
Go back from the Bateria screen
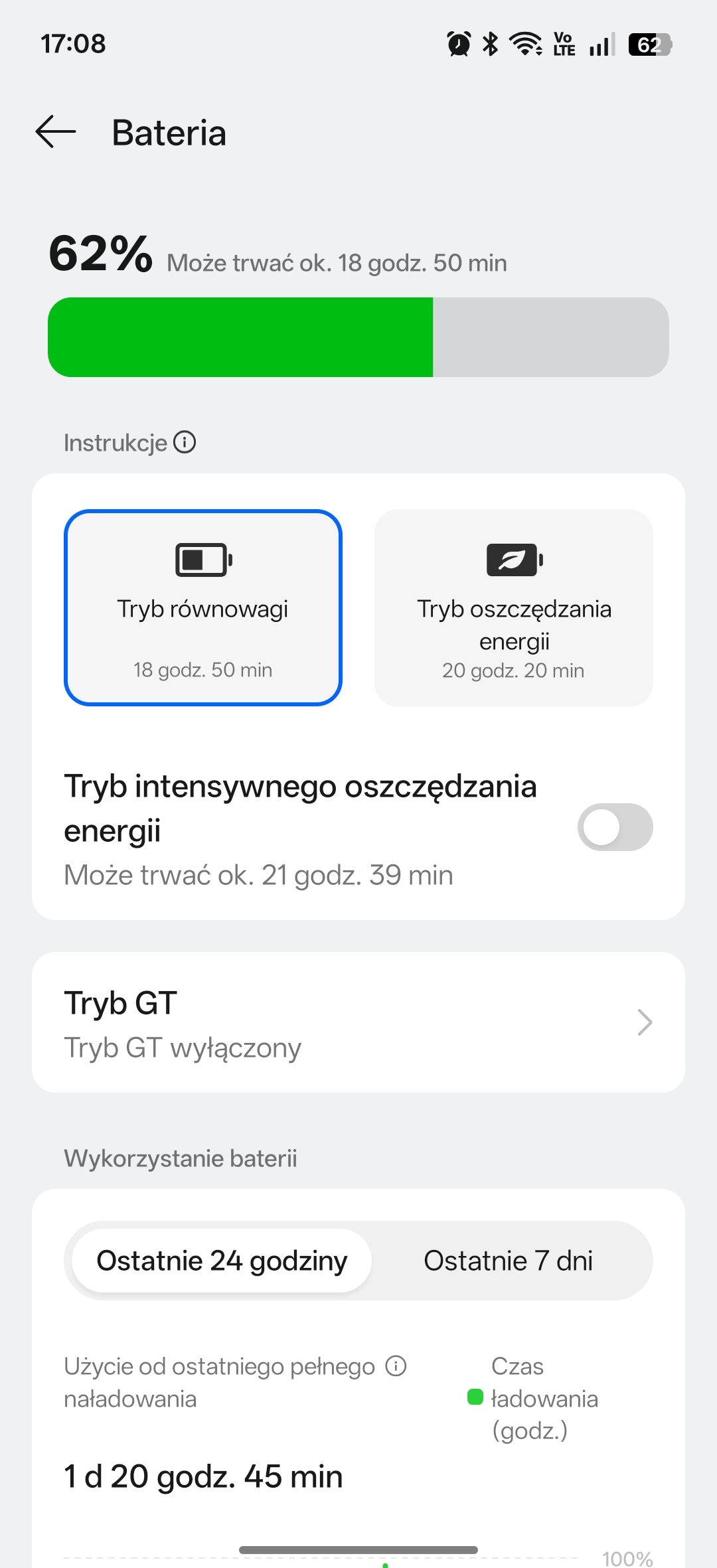(56, 132)
